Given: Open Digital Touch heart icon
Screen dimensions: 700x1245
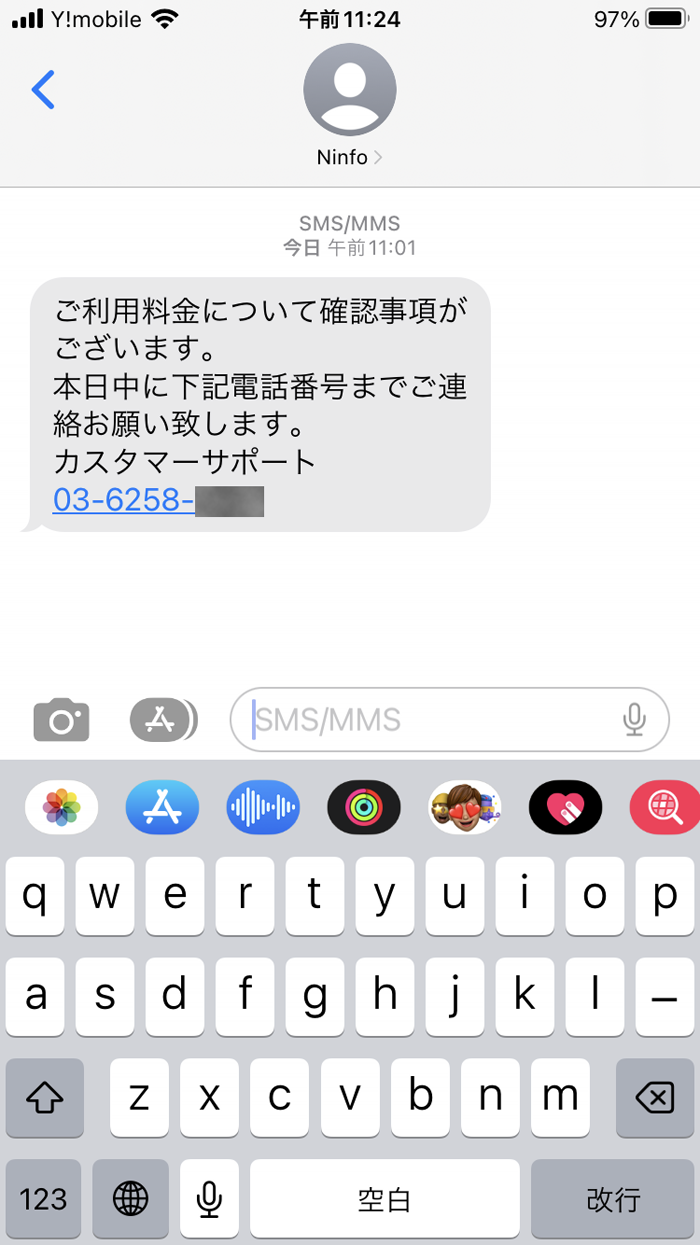Looking at the screenshot, I should pos(565,807).
